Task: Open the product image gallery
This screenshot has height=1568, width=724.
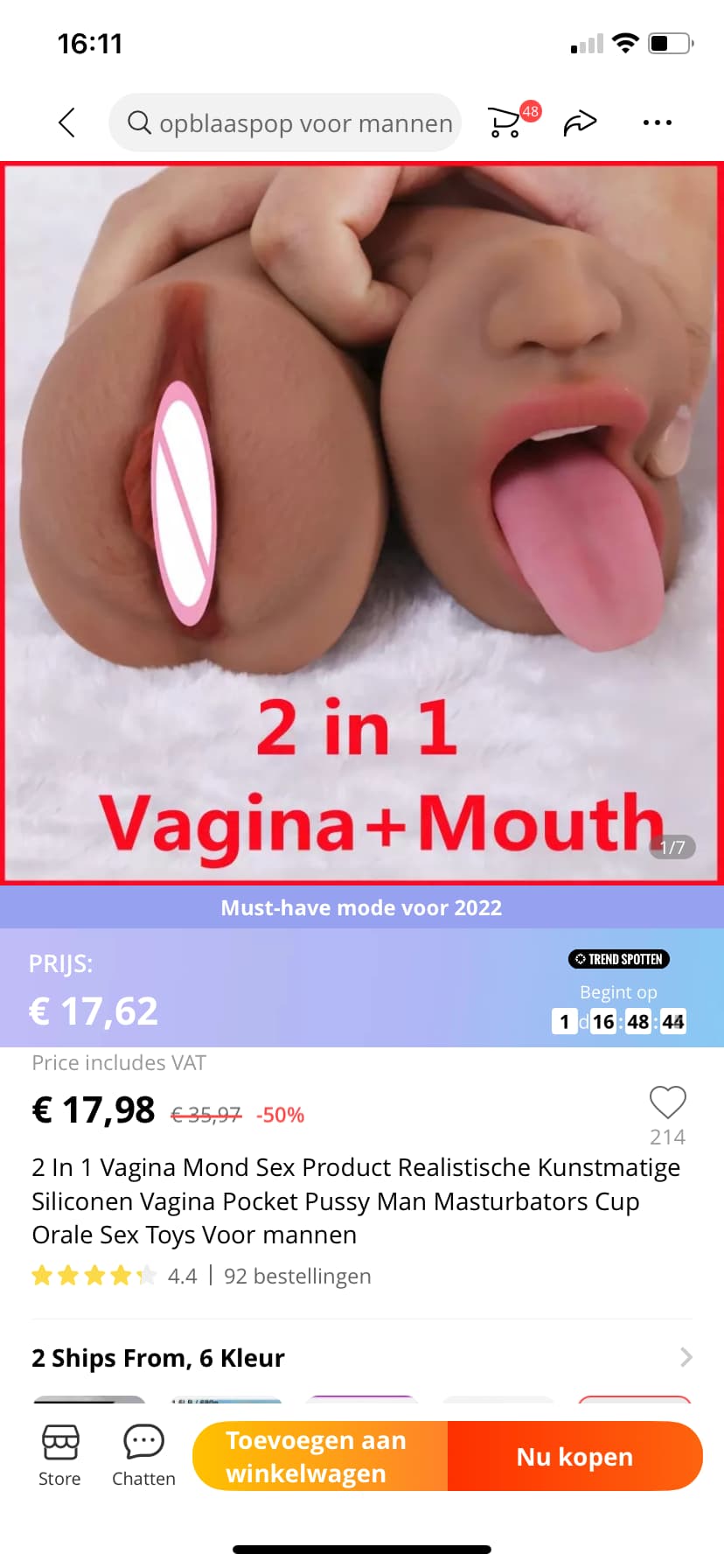Action: [362, 523]
